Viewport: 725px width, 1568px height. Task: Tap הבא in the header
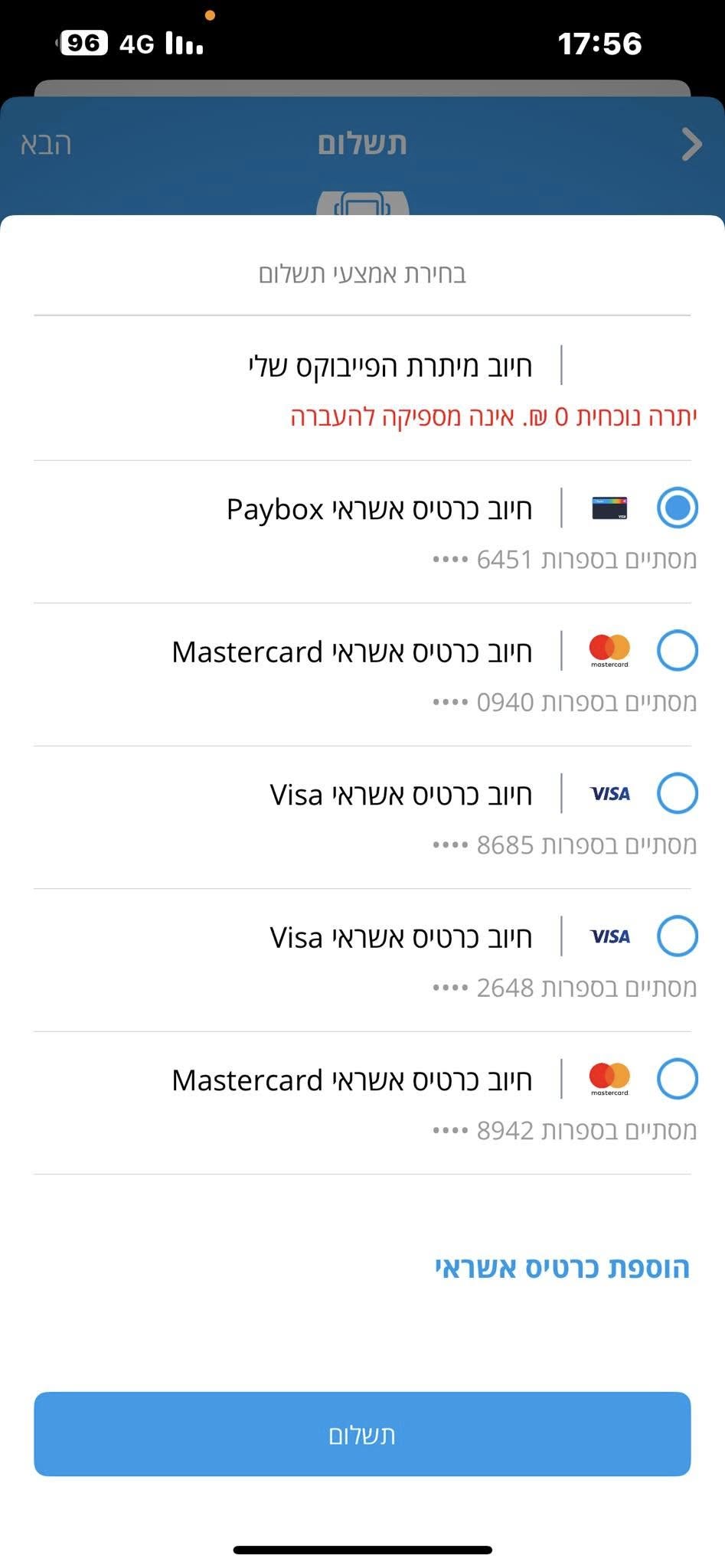coord(46,144)
